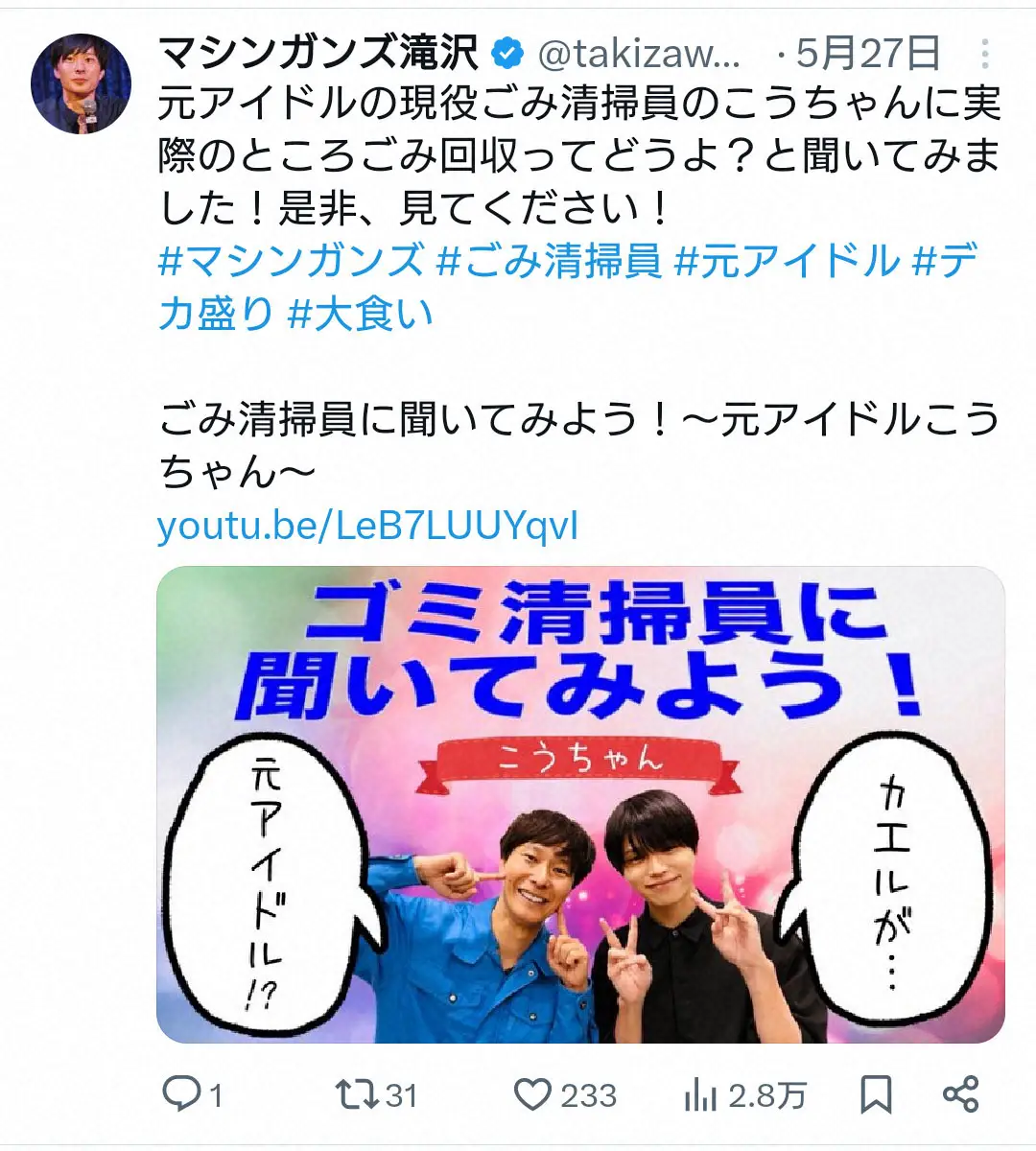Image resolution: width=1036 pixels, height=1151 pixels.
Task: Visit the マシンガンズ滝沢 account name
Action: coord(318,55)
